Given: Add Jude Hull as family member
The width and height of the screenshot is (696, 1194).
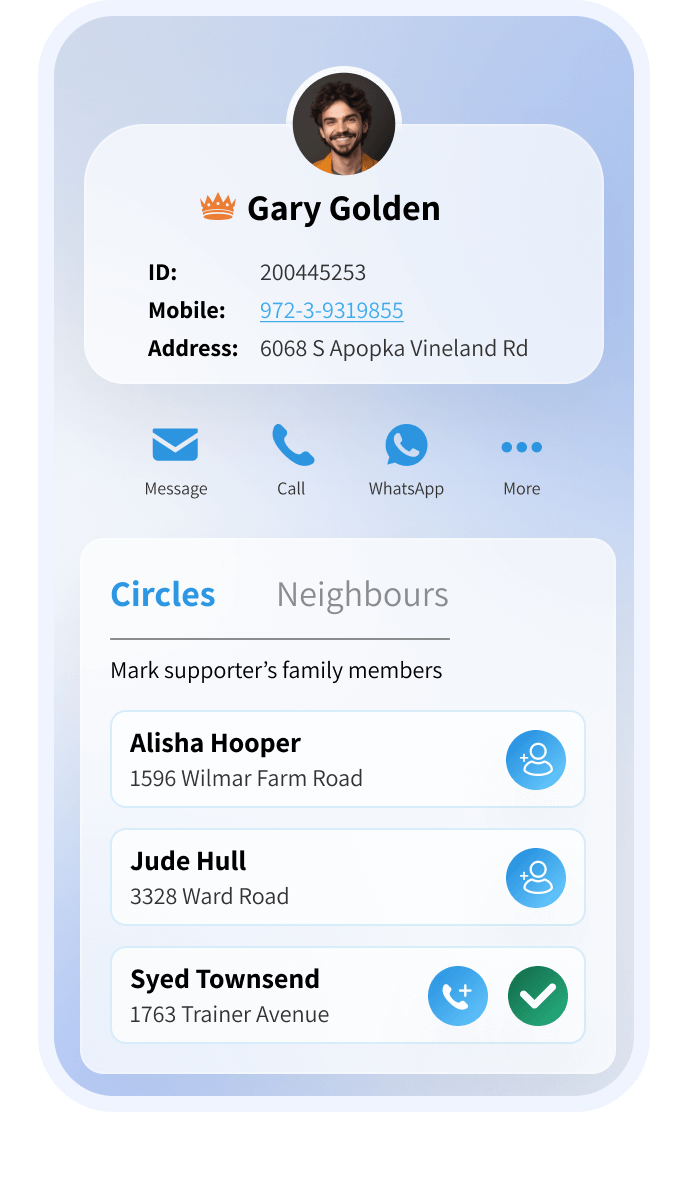Looking at the screenshot, I should point(536,878).
